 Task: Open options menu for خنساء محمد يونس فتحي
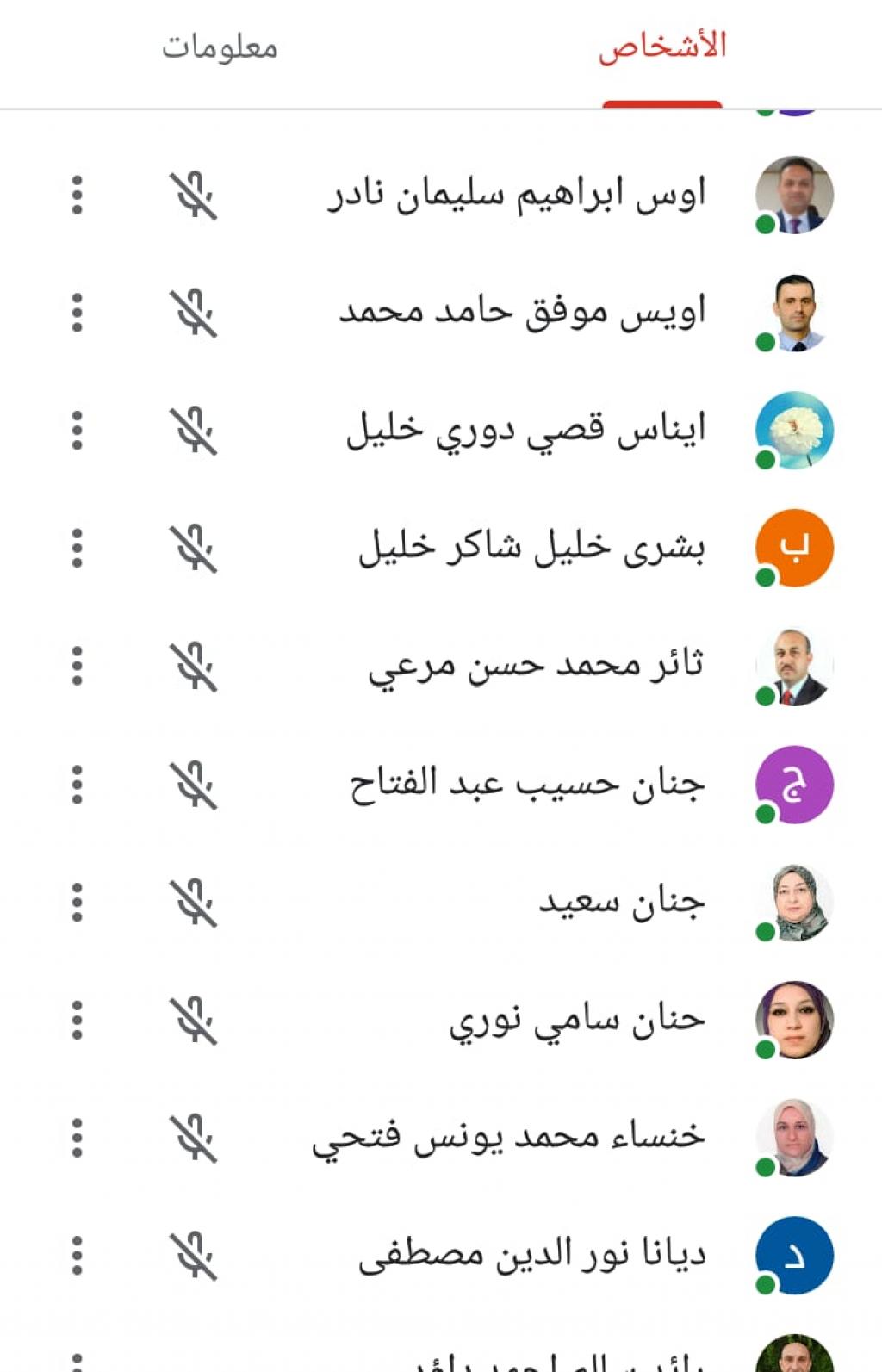(77, 1138)
